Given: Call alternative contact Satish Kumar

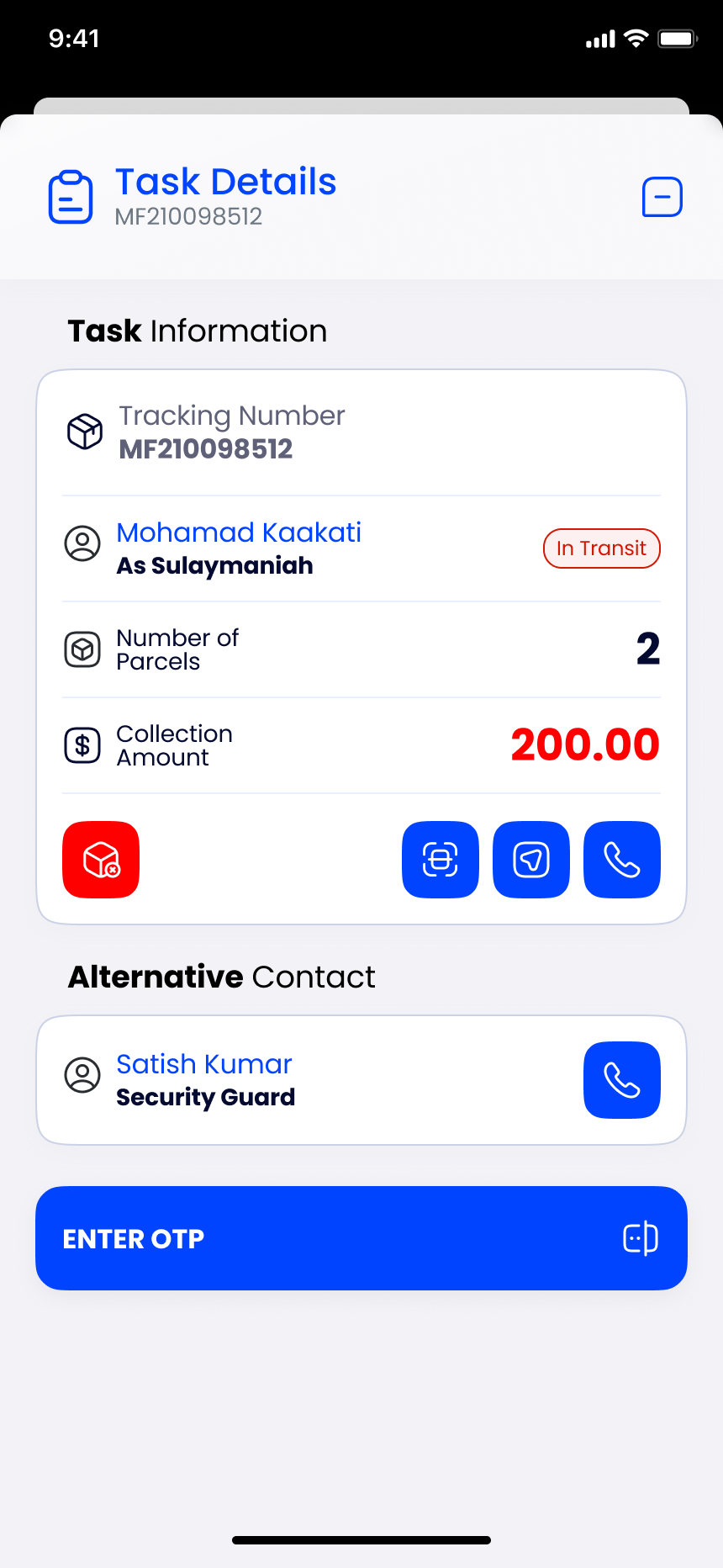Looking at the screenshot, I should click(x=622, y=1080).
